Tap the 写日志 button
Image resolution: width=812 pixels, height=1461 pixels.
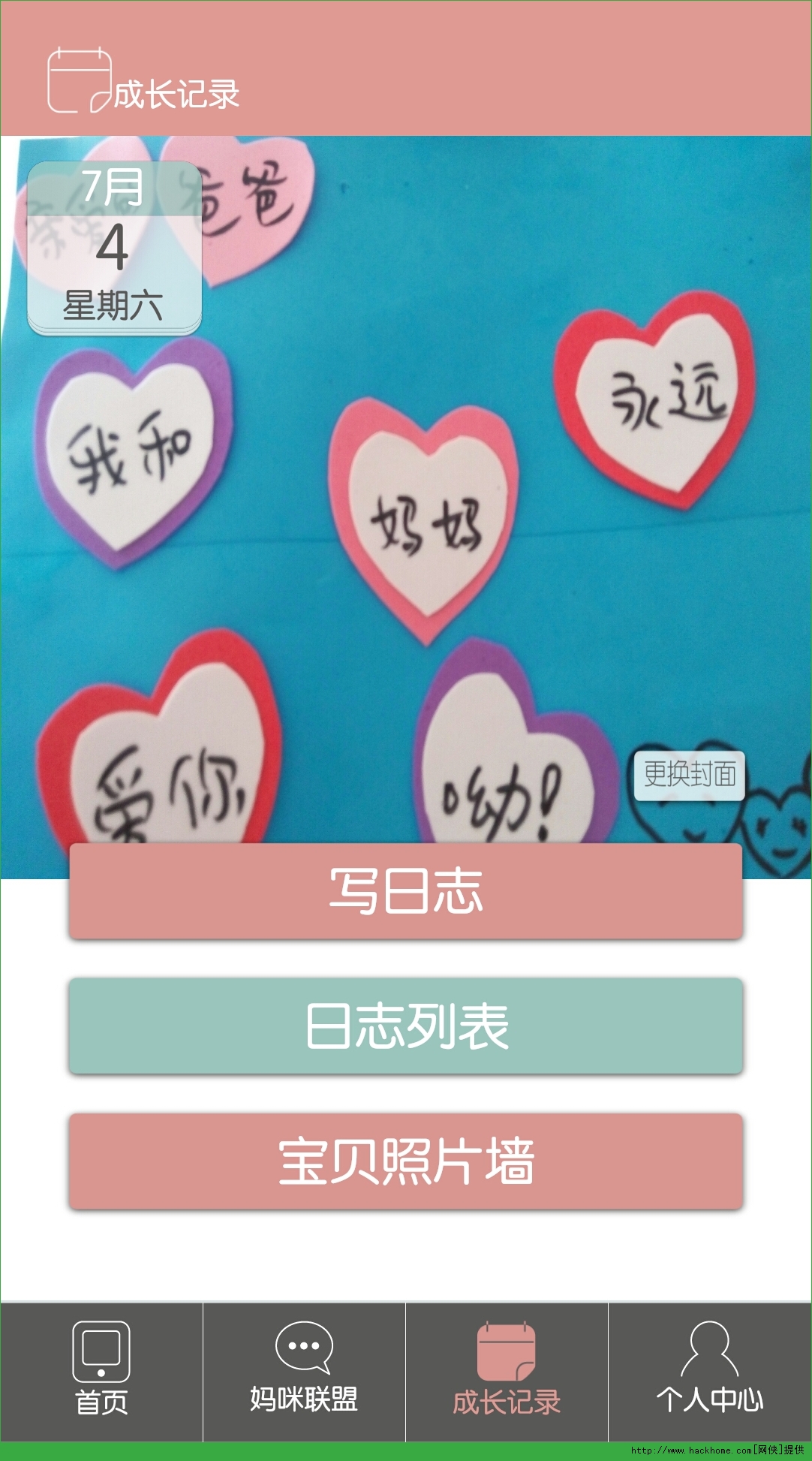[405, 890]
